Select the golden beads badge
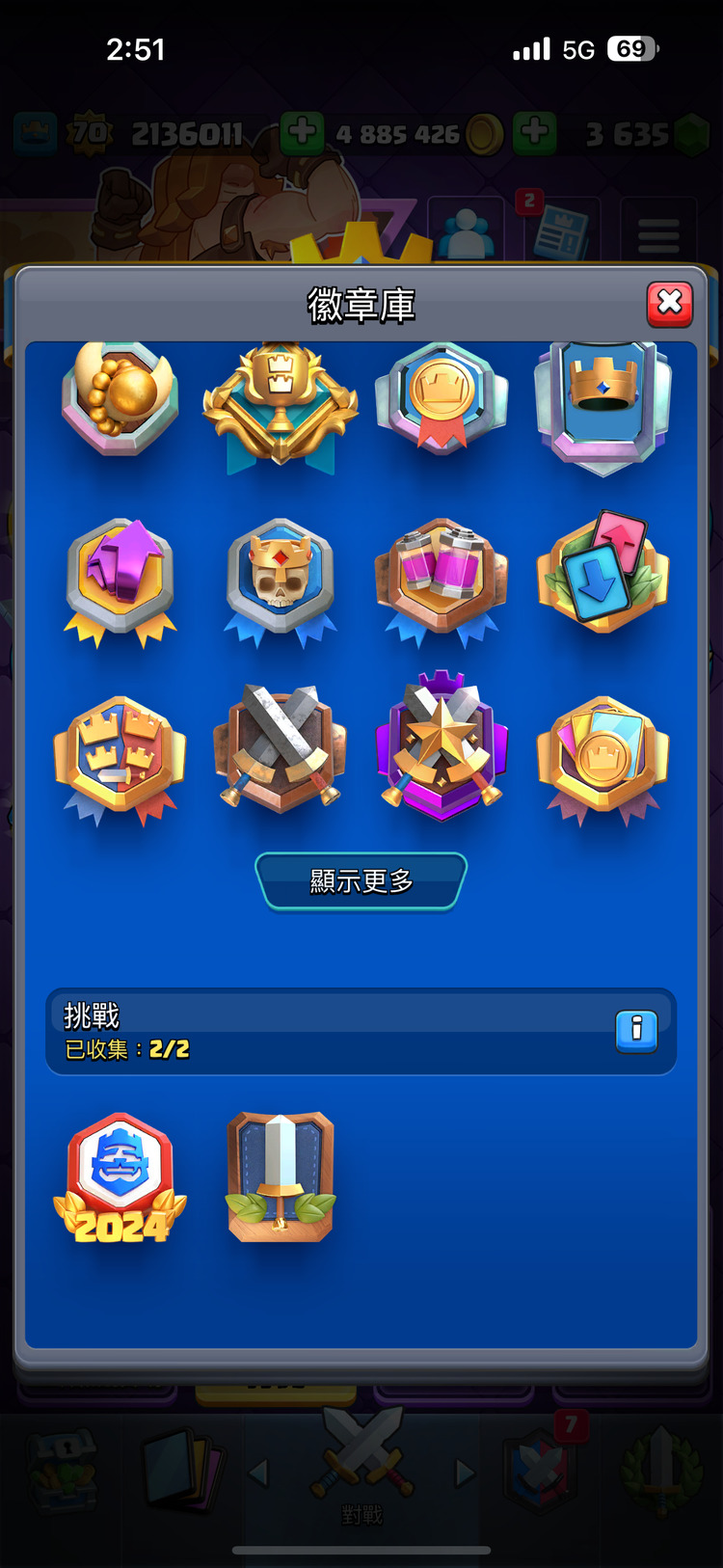This screenshot has width=723, height=1568. click(120, 397)
